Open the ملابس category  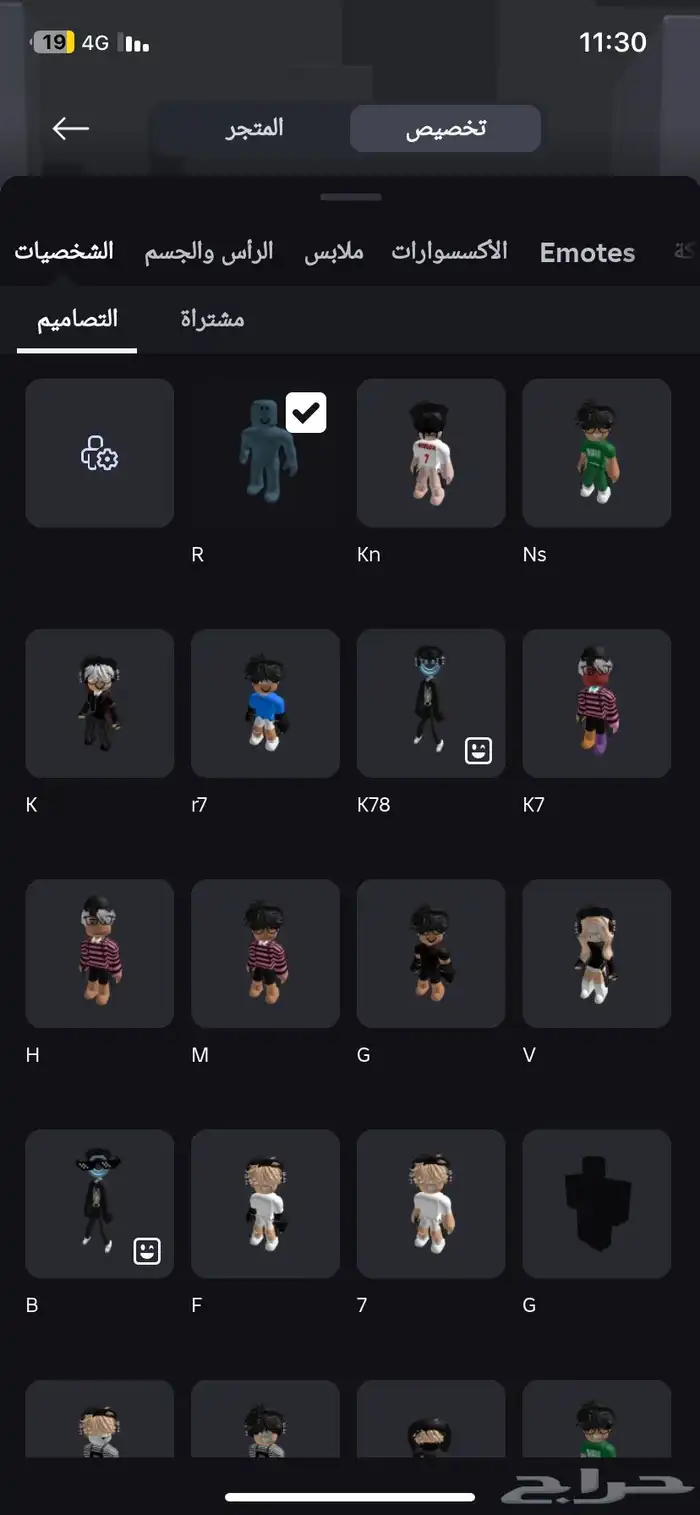click(x=334, y=251)
